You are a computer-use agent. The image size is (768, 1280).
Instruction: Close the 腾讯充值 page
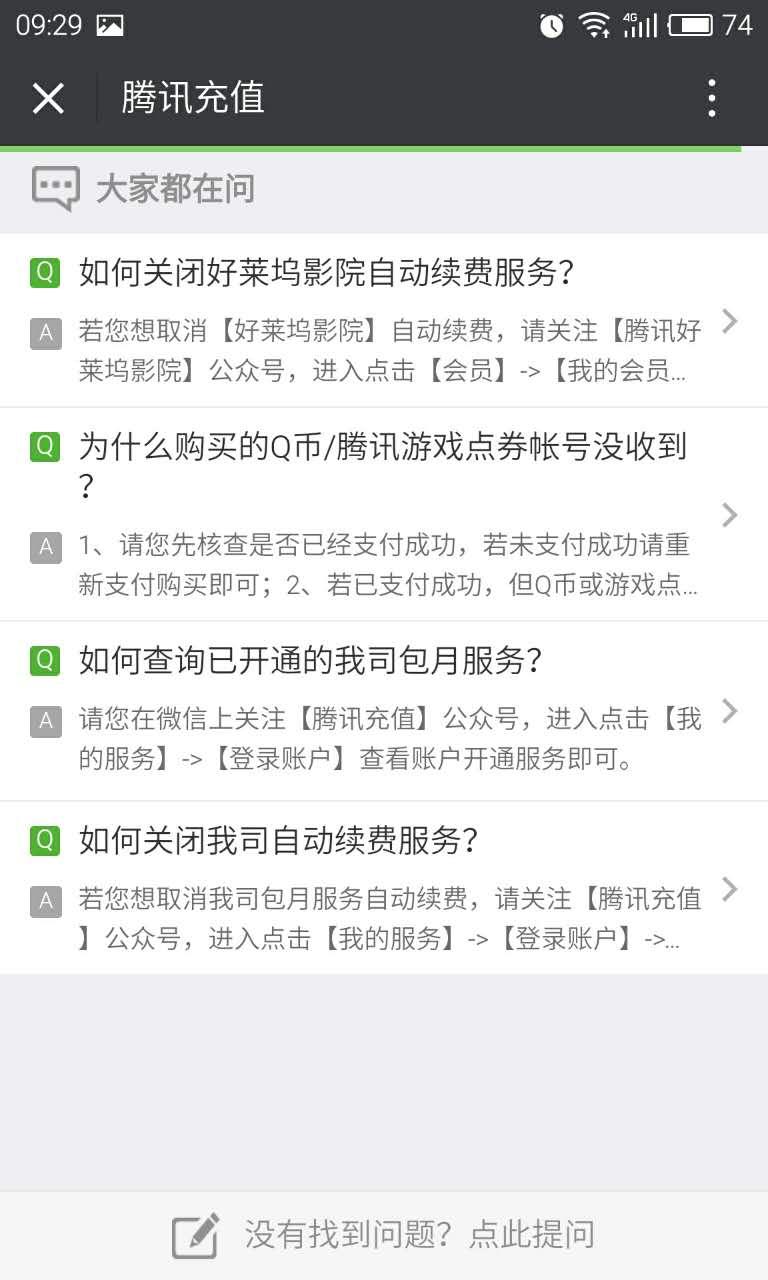pyautogui.click(x=48, y=98)
